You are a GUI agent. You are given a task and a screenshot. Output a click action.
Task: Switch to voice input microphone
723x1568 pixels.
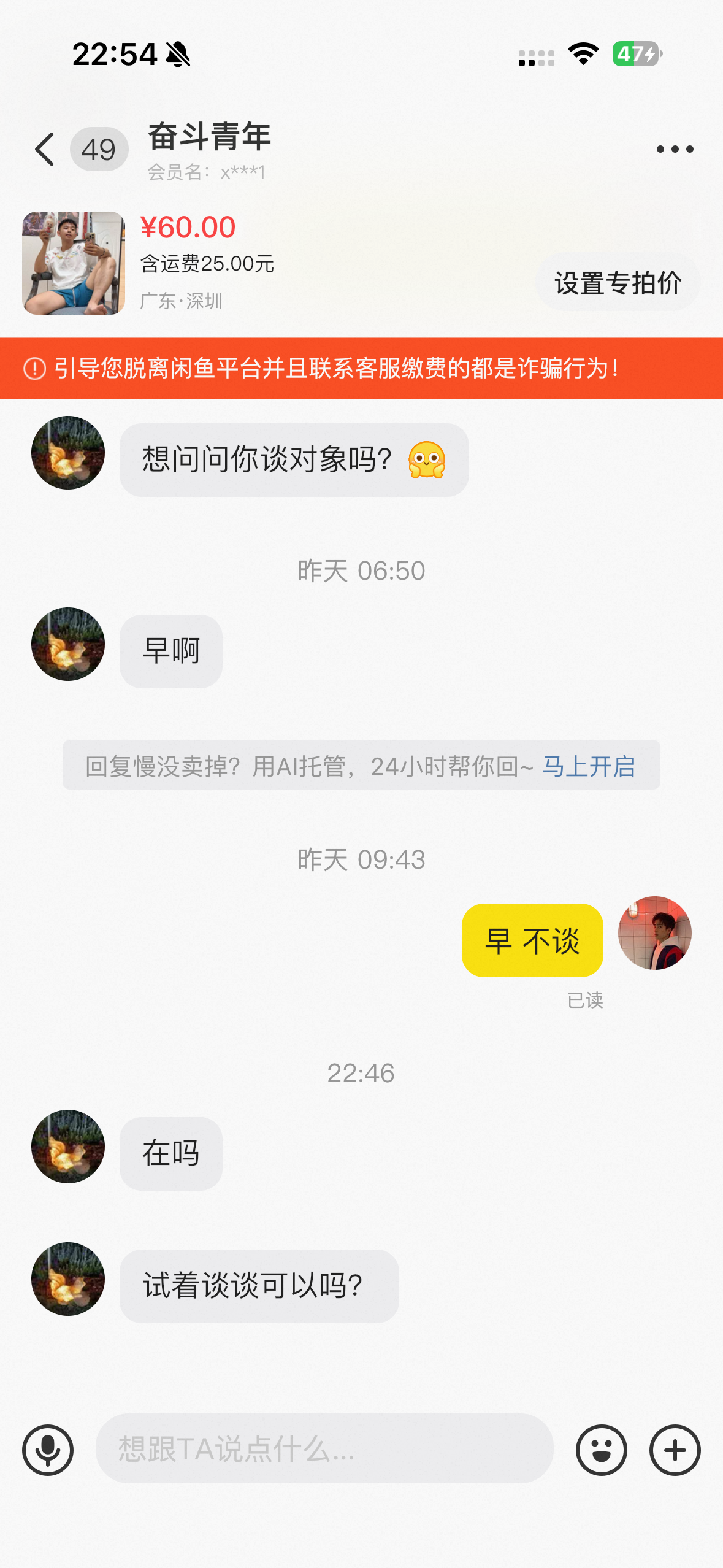(x=48, y=1450)
